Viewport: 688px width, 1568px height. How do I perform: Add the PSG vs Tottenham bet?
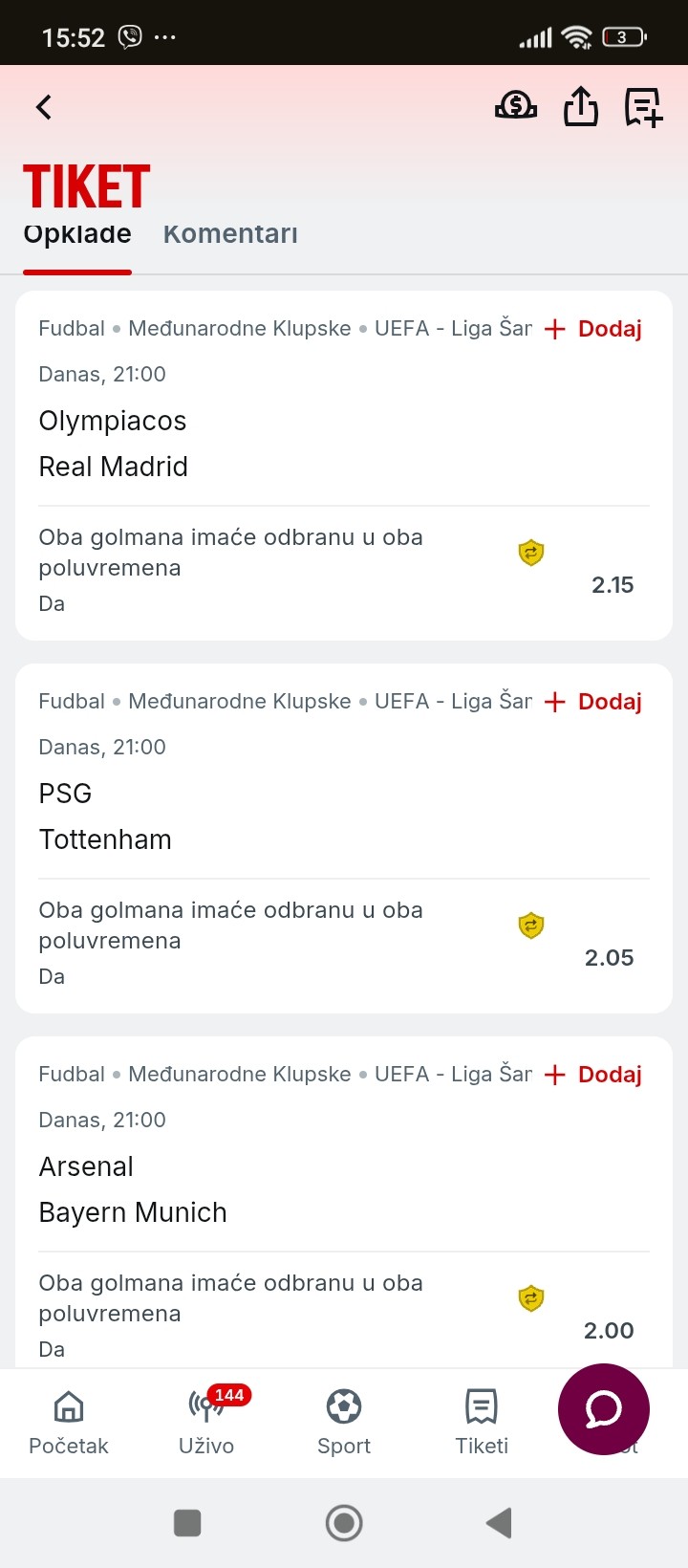click(x=593, y=702)
